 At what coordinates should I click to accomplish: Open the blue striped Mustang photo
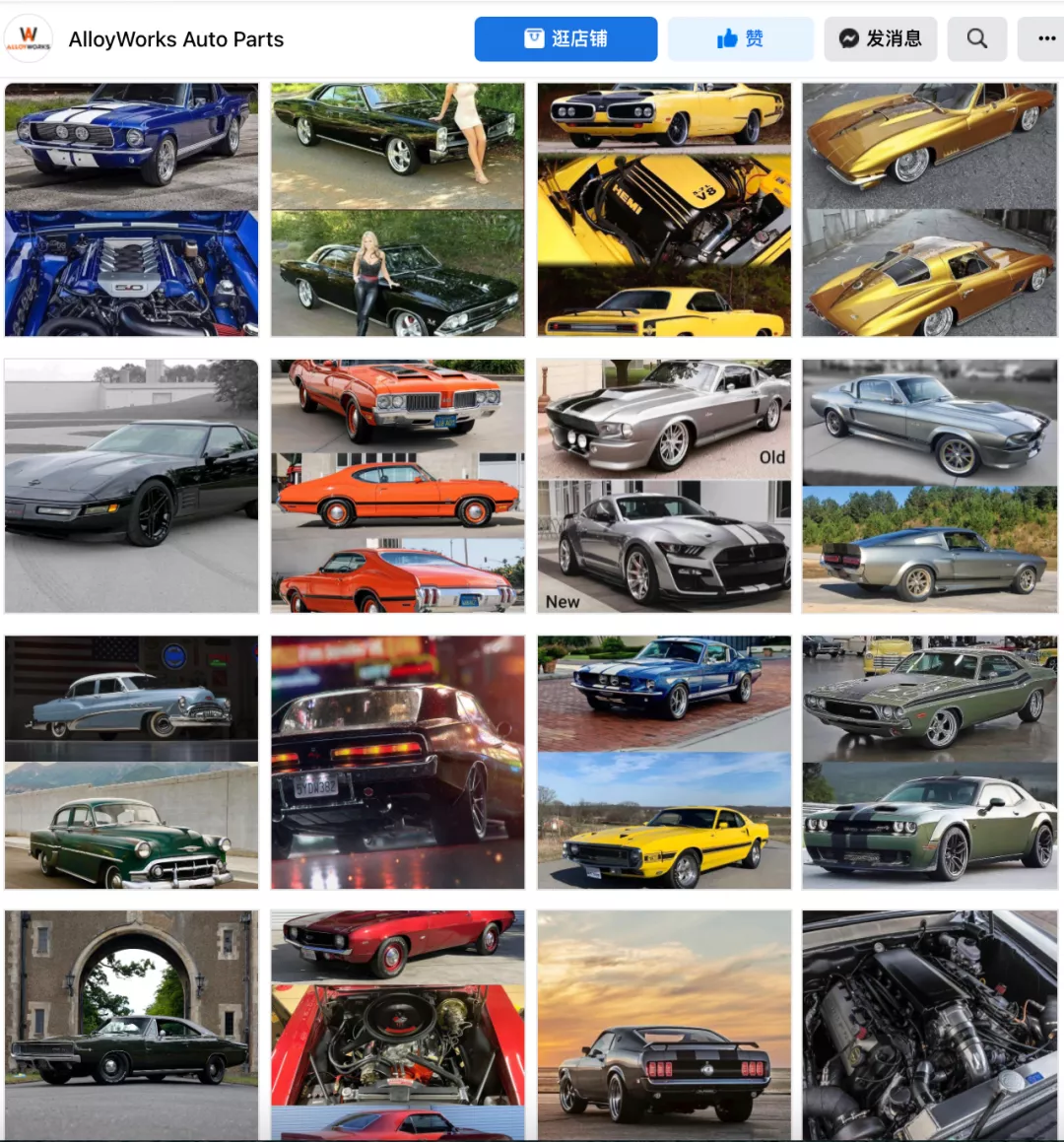coord(131,209)
